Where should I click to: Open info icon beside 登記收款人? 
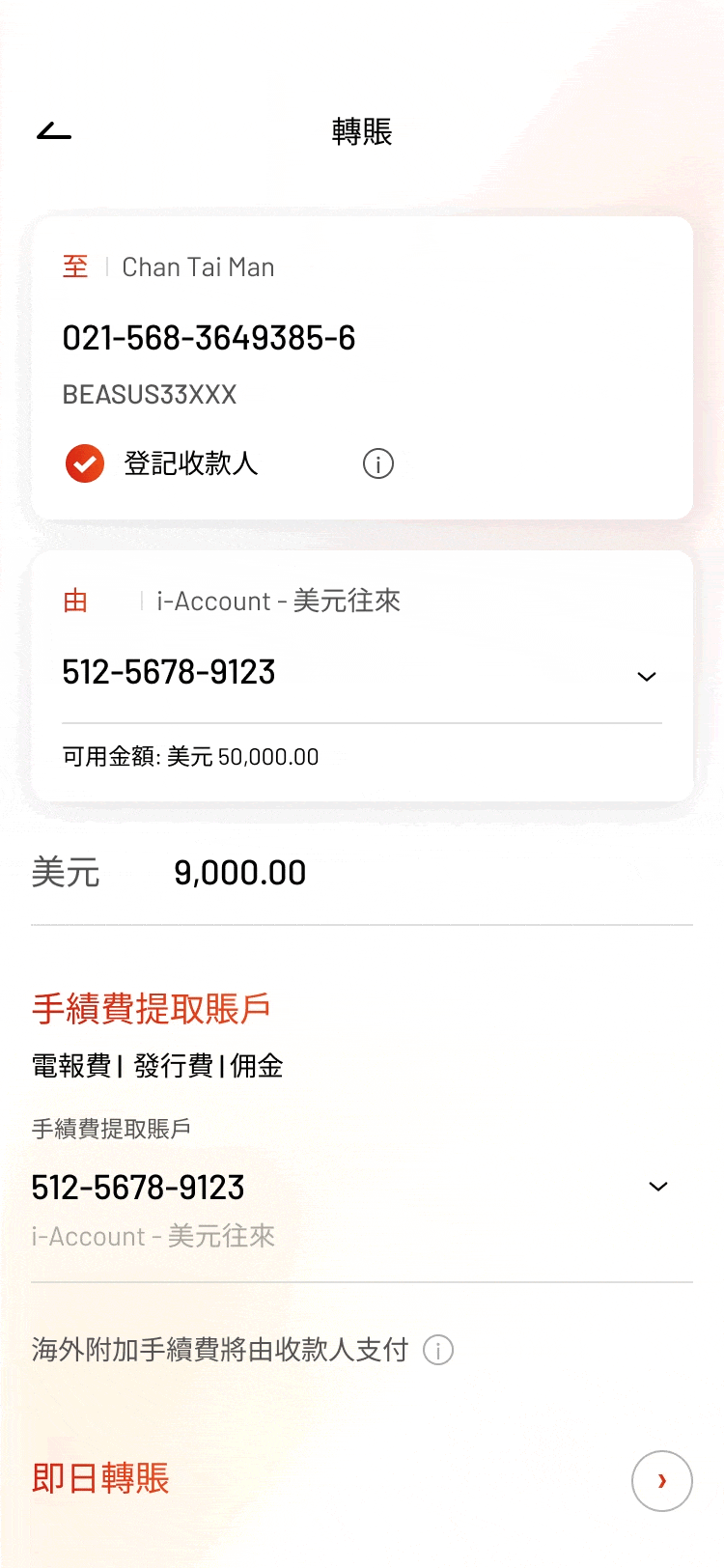click(378, 464)
